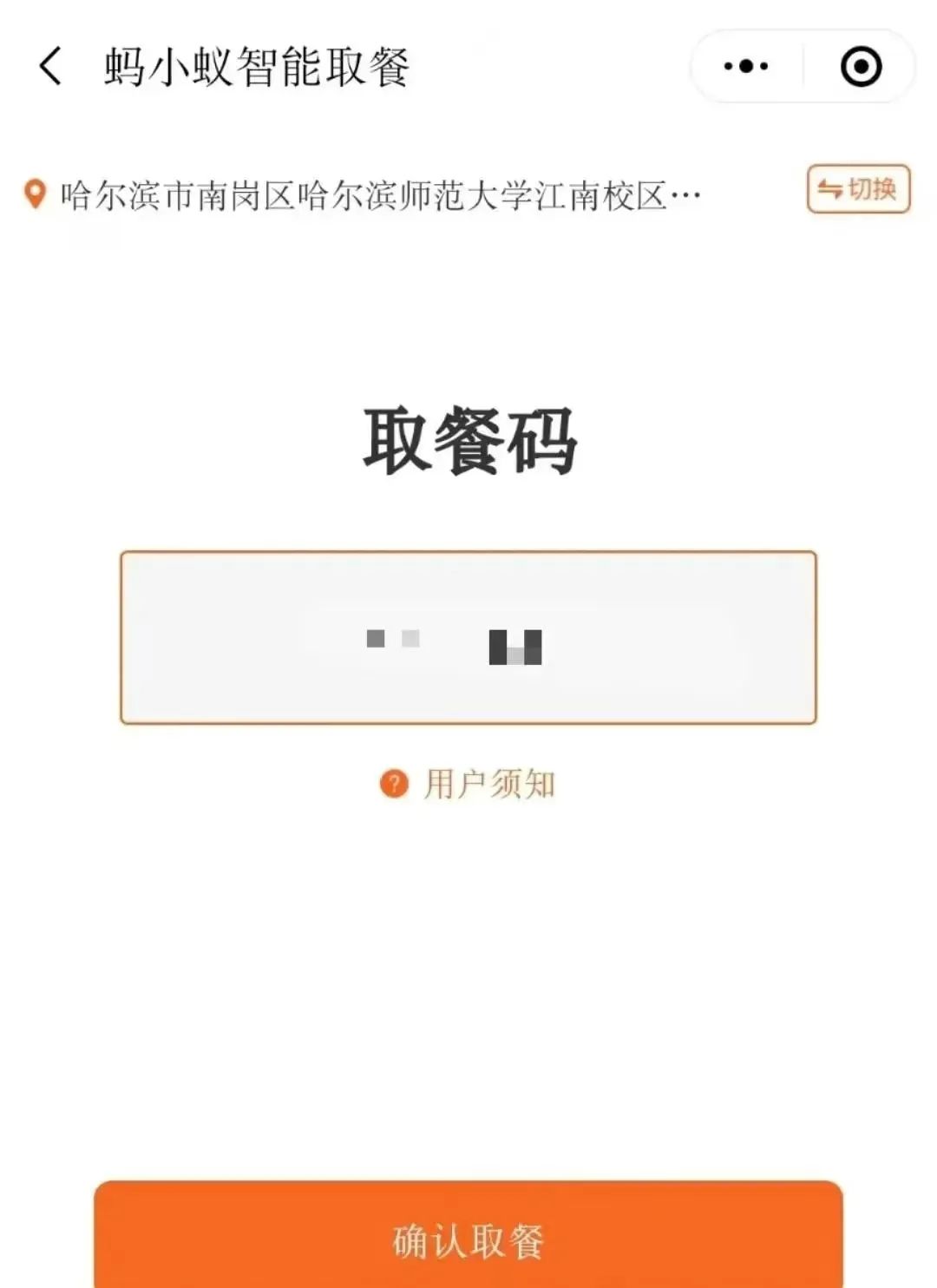Image resolution: width=937 pixels, height=1288 pixels.
Task: Go back from 蚂小蚁智能取餐 page
Action: point(51,67)
